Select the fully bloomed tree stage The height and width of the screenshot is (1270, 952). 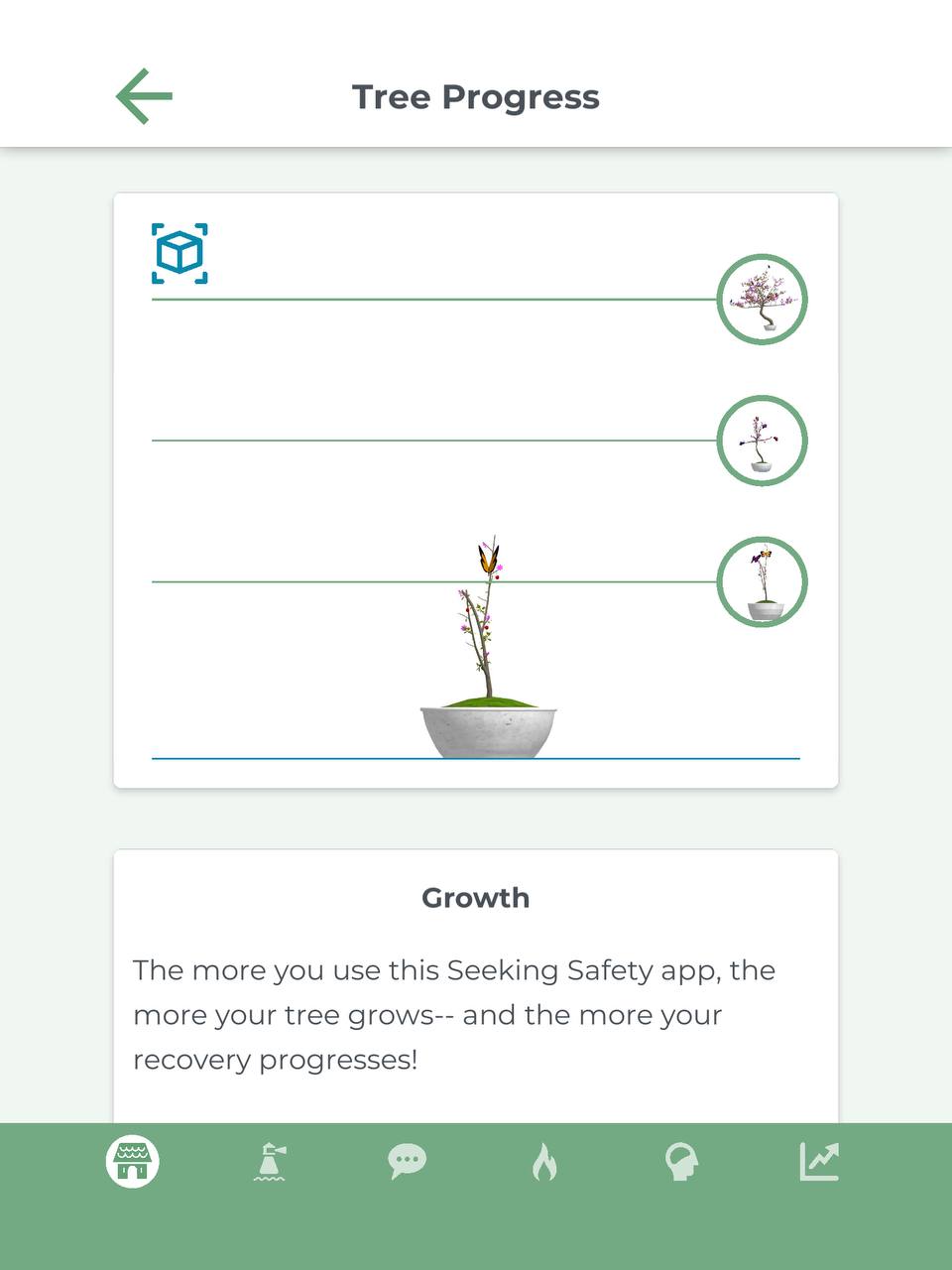[x=762, y=299]
